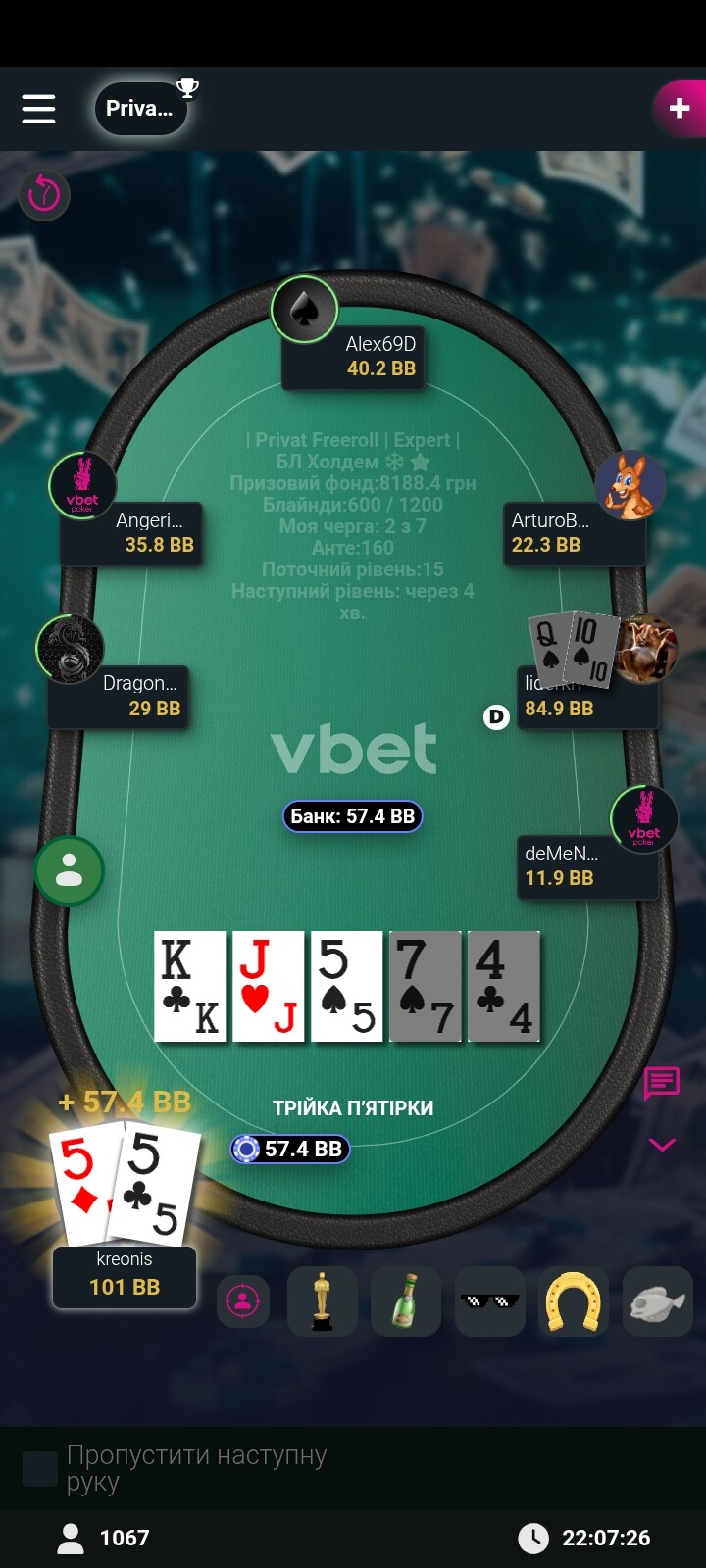Open the table chat
Viewport: 706px width, 1568px height.
(661, 1083)
